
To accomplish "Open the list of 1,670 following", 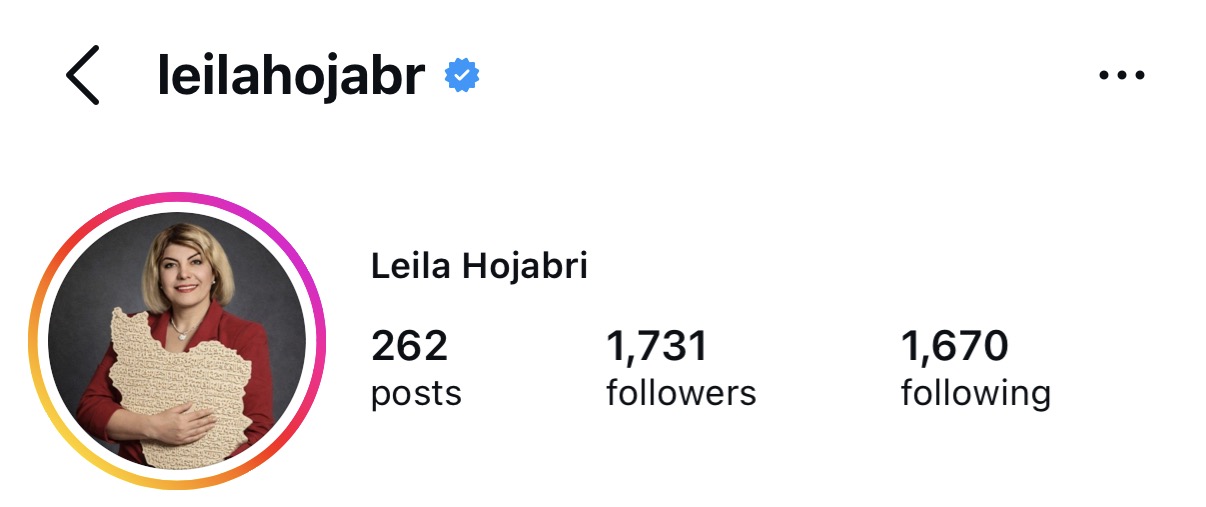I will tap(975, 369).
